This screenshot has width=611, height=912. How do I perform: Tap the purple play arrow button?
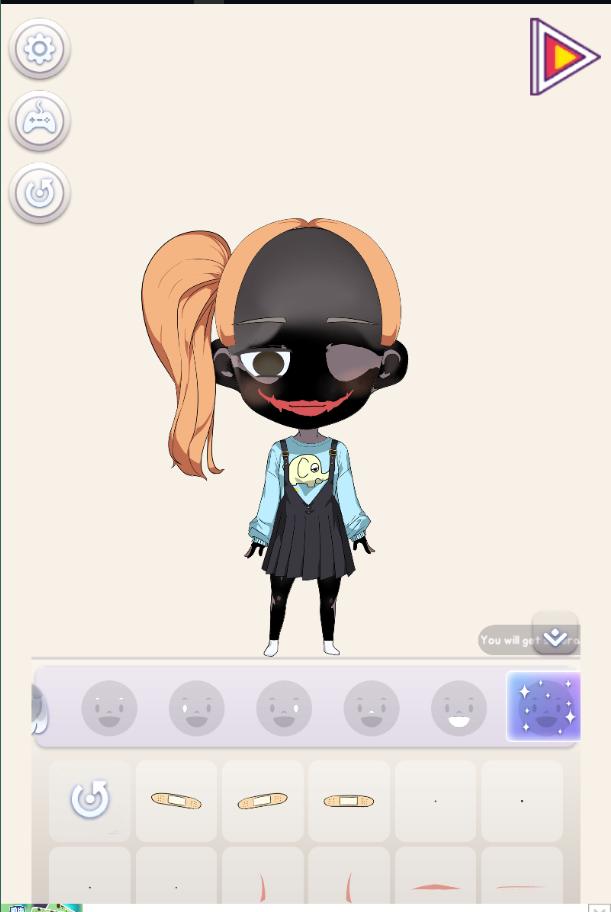pos(563,57)
